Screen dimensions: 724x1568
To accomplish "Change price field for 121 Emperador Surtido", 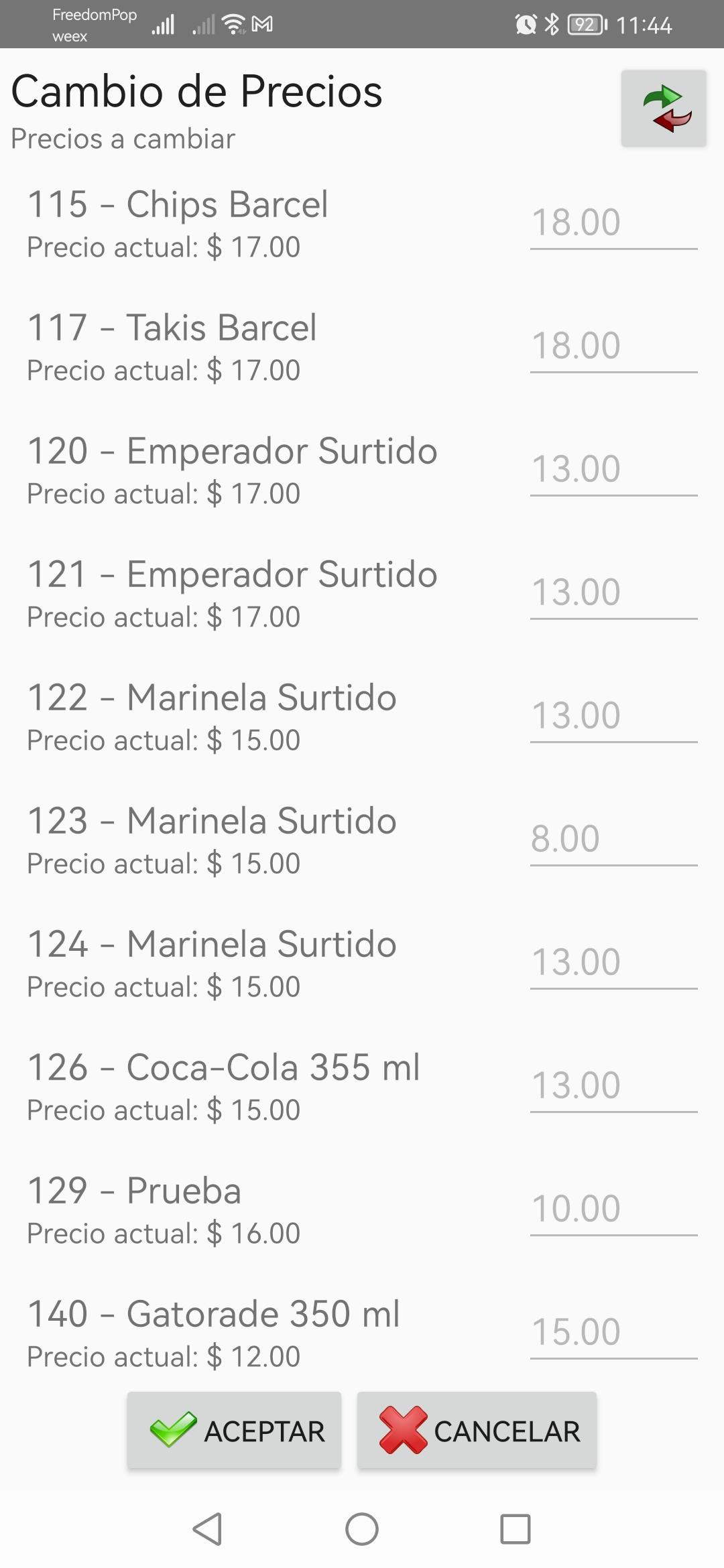I will pos(613,592).
